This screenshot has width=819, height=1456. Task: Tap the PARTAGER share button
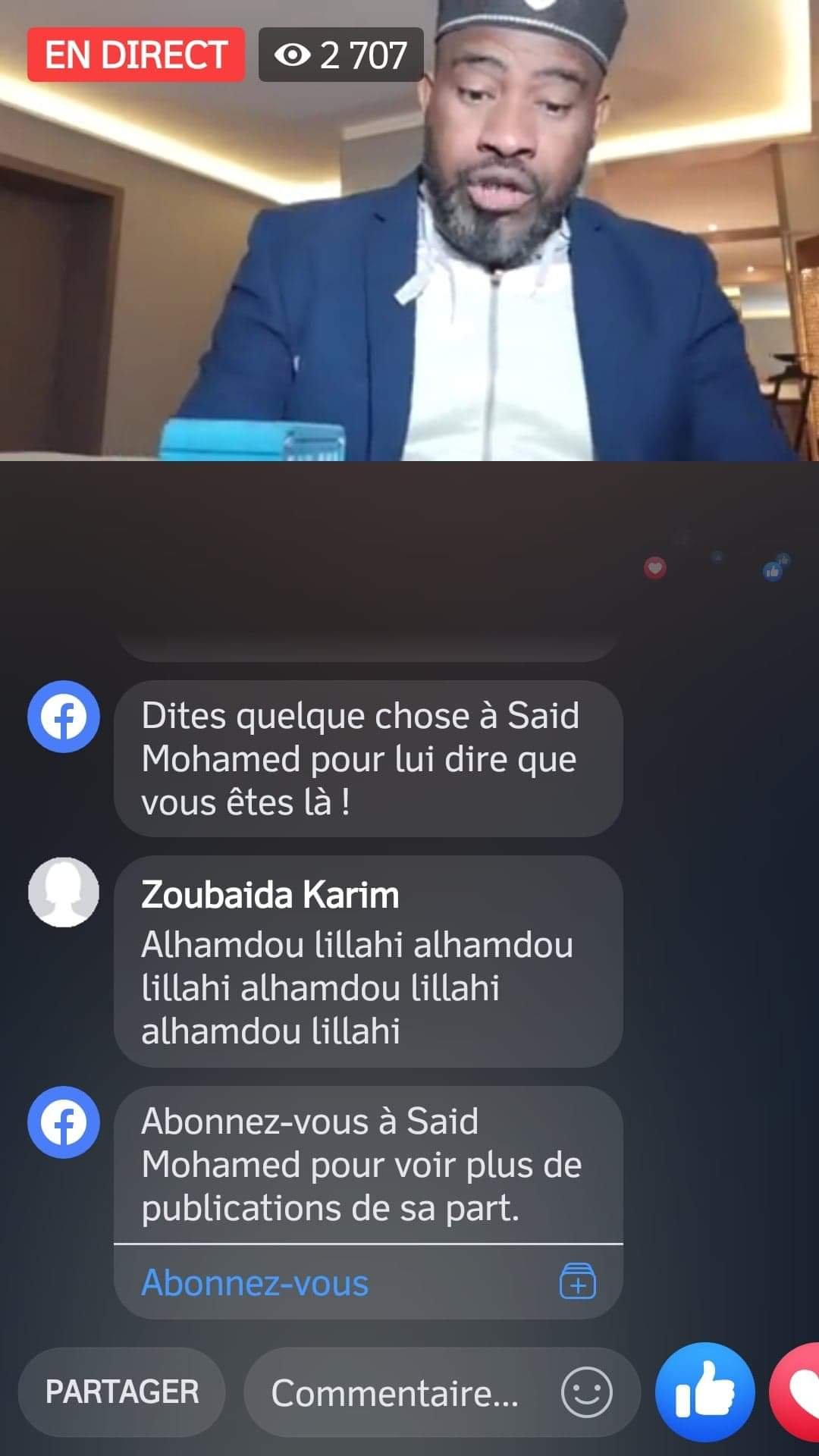click(x=121, y=1392)
